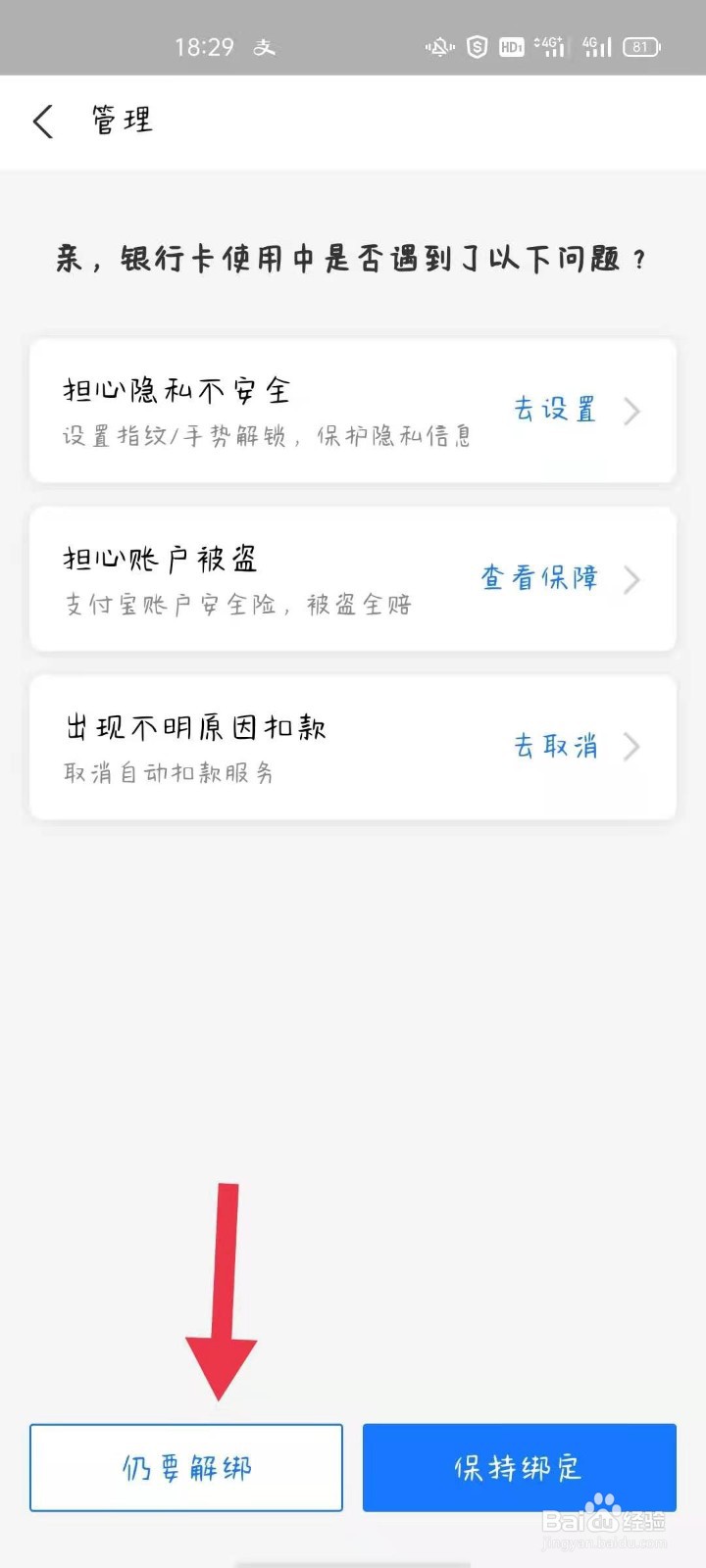Select the 保持绑定 button
The width and height of the screenshot is (706, 1568).
[x=520, y=1468]
